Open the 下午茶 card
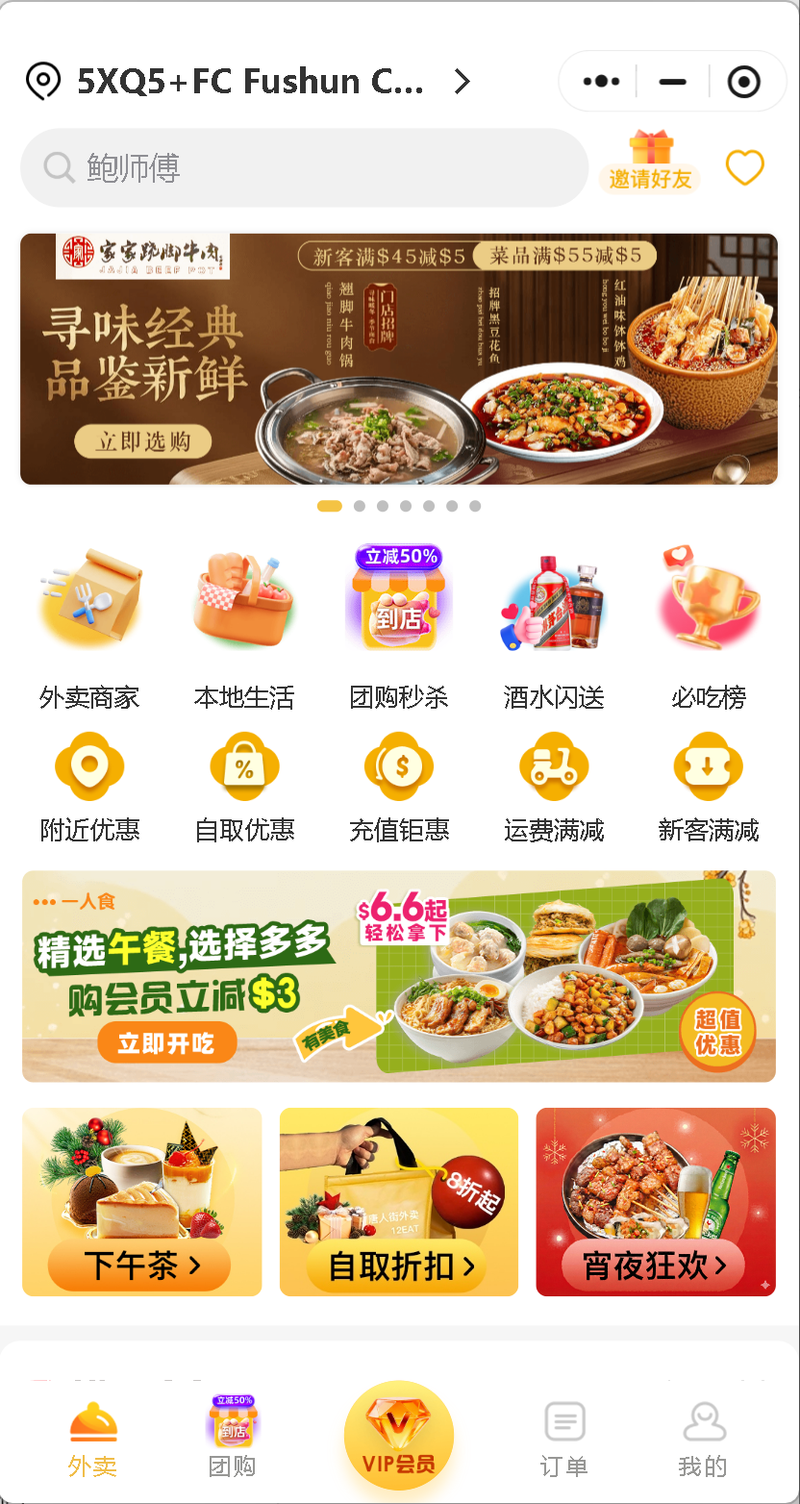The image size is (800, 1504). pos(142,1201)
